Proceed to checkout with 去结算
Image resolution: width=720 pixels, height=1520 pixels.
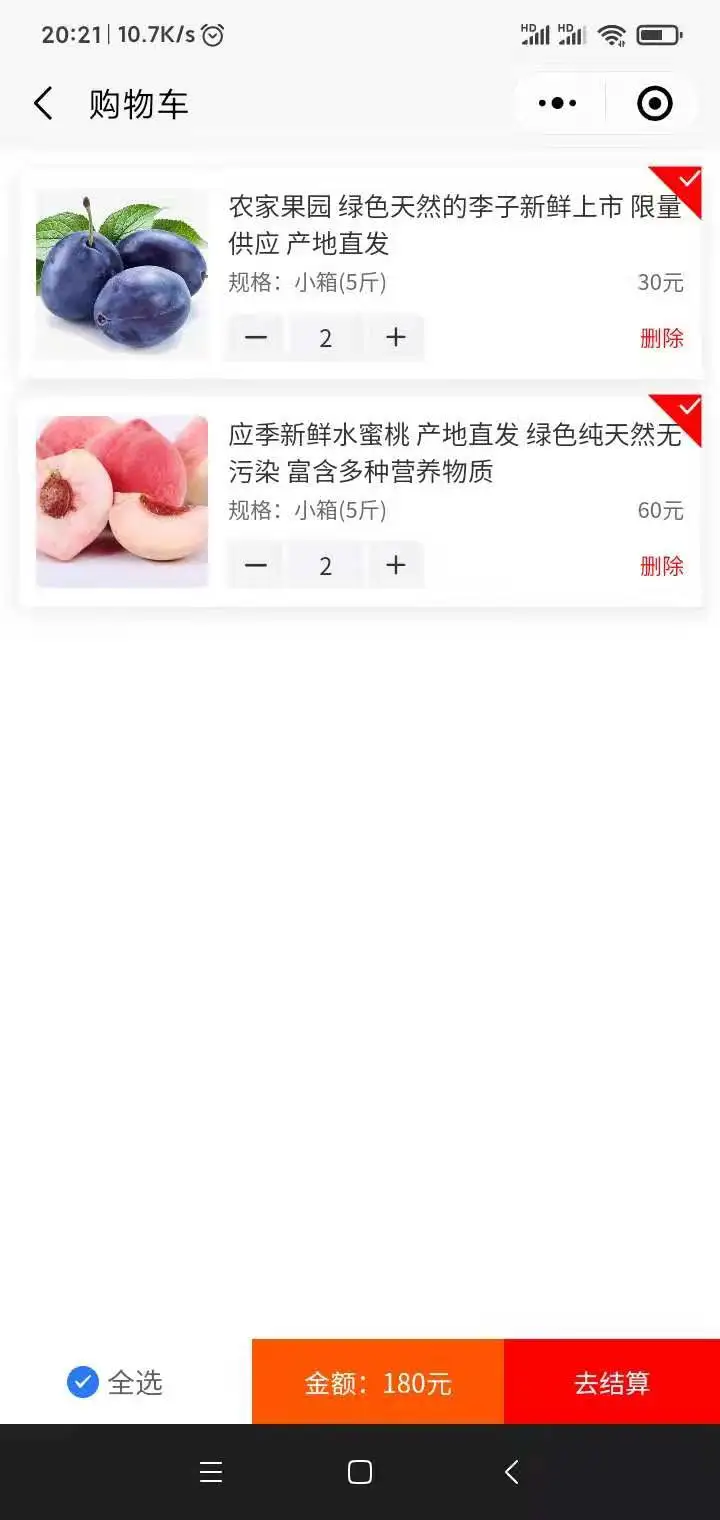612,1382
